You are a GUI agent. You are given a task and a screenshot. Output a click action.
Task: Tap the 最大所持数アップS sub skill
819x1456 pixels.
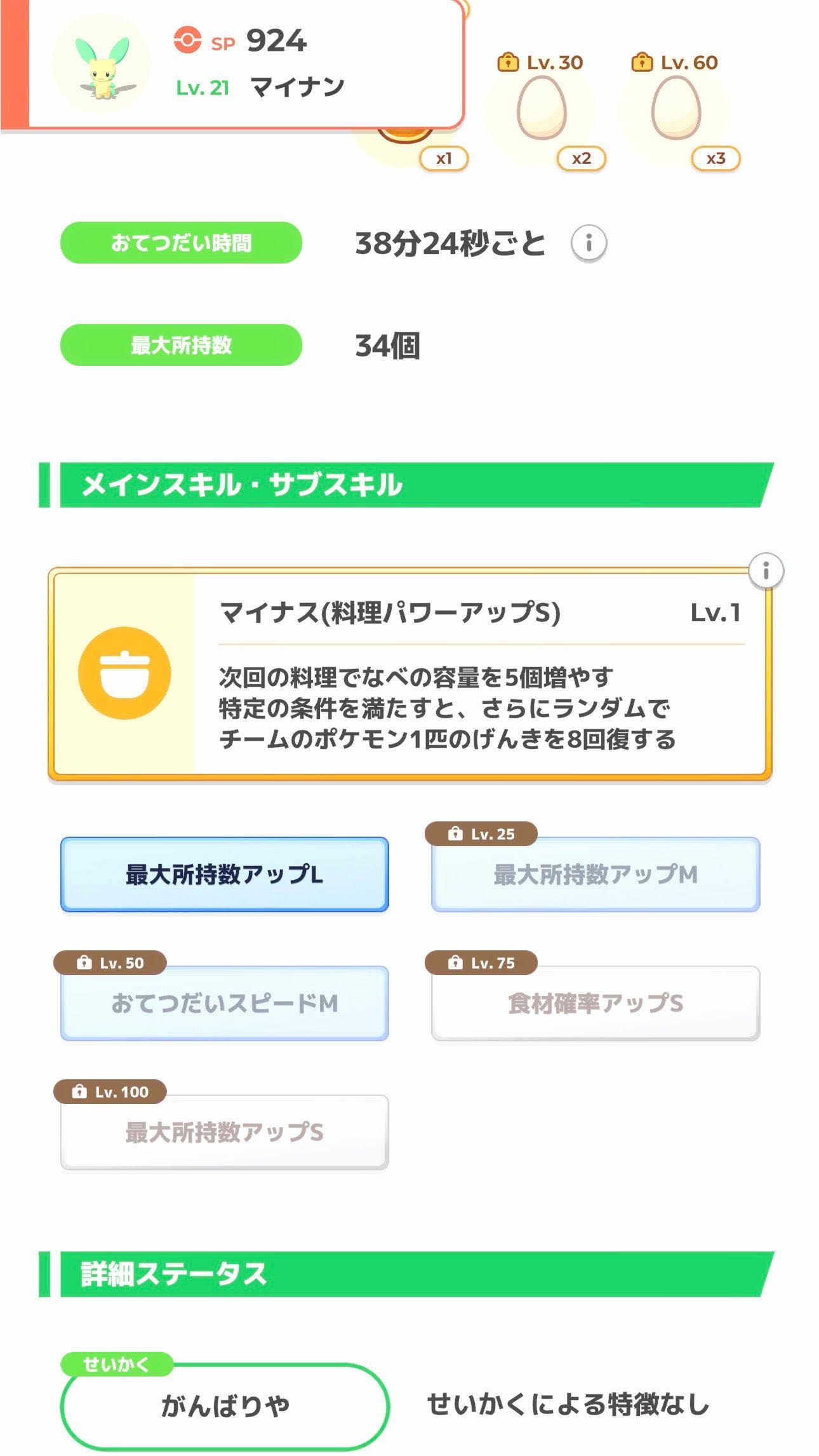click(x=224, y=1132)
